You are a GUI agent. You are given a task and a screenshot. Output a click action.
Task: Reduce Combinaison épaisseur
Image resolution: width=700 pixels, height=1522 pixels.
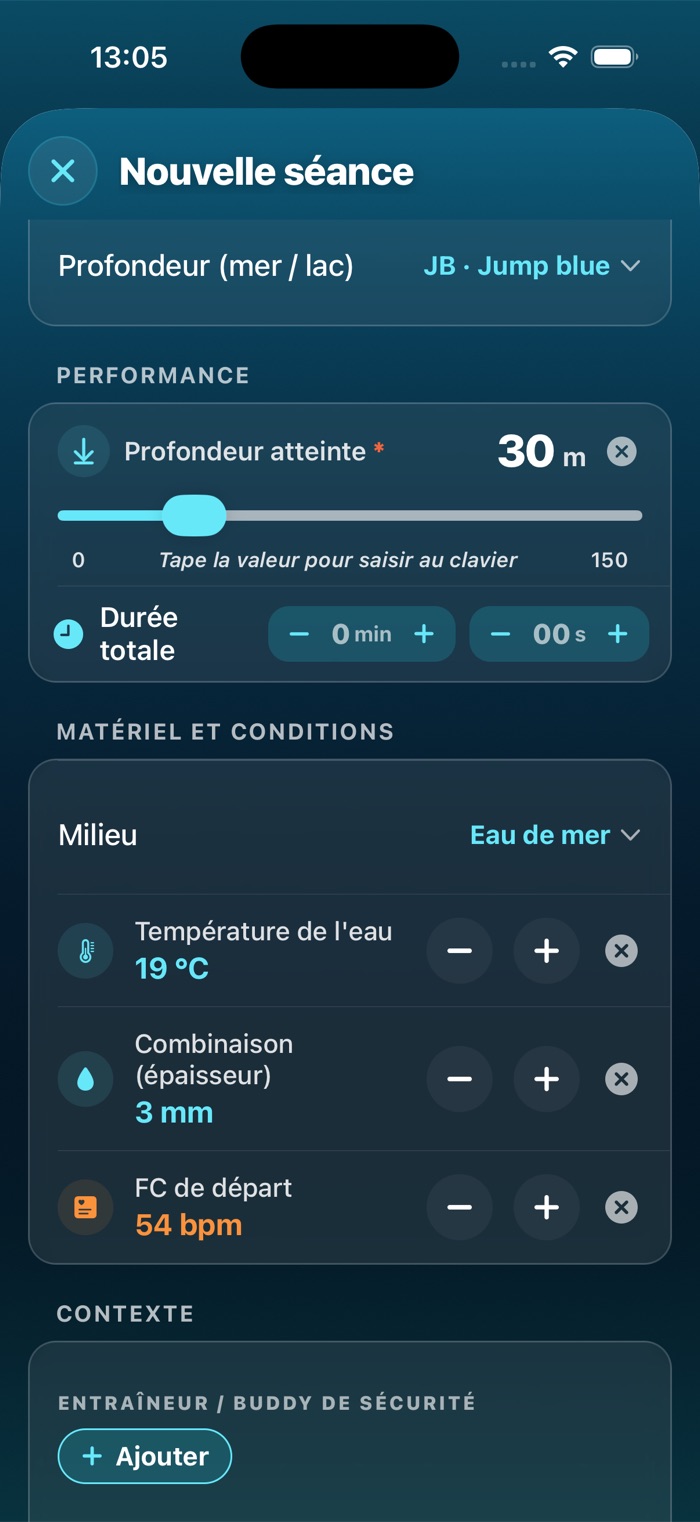pos(460,1079)
